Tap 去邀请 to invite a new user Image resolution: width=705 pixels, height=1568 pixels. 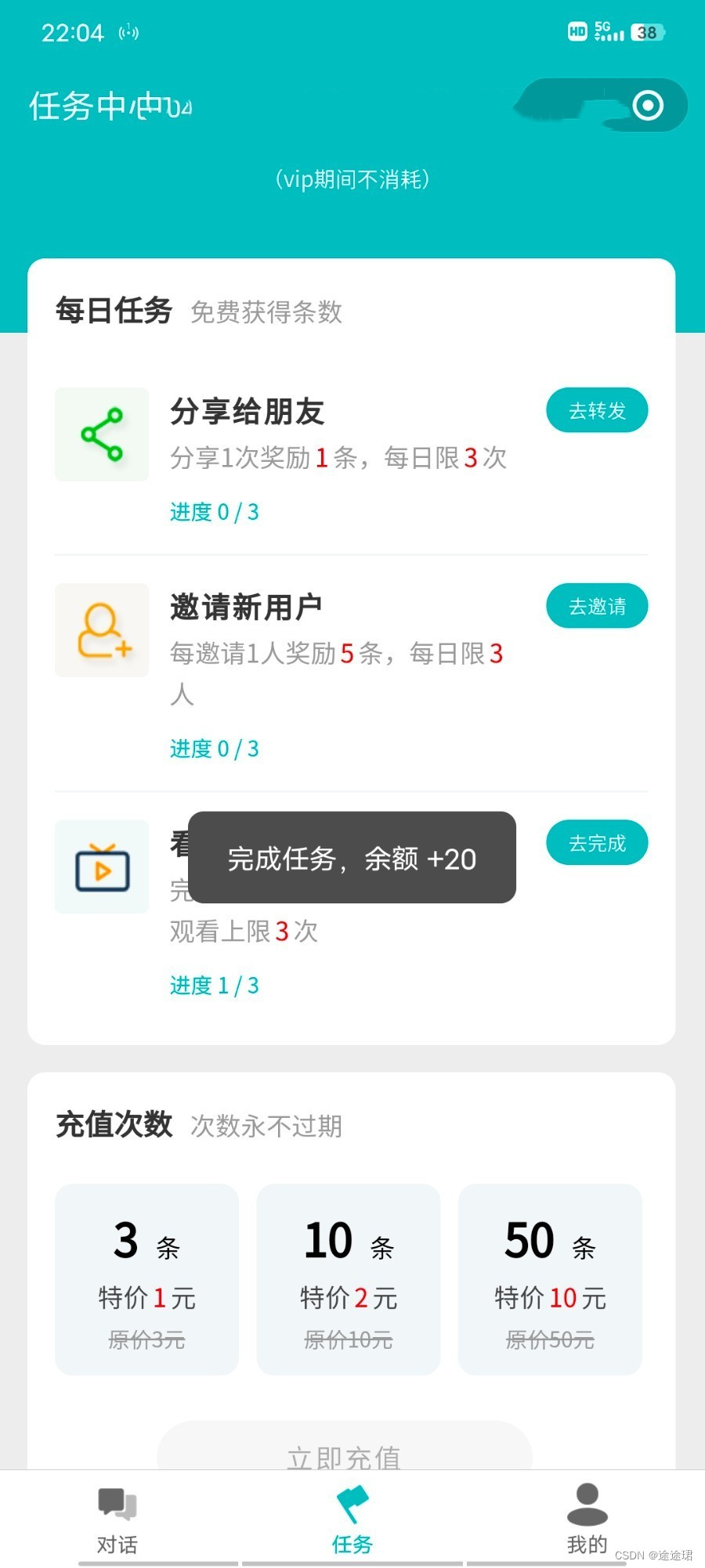coord(597,606)
